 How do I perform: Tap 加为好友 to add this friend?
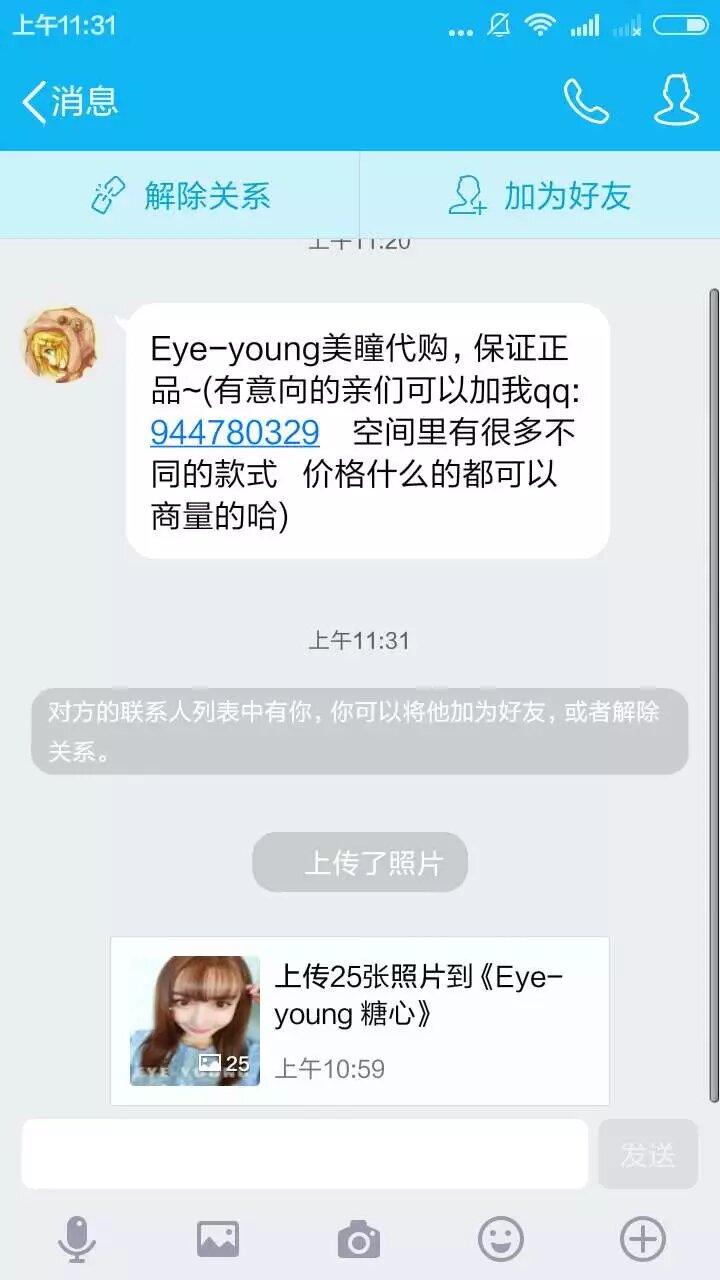[x=540, y=195]
